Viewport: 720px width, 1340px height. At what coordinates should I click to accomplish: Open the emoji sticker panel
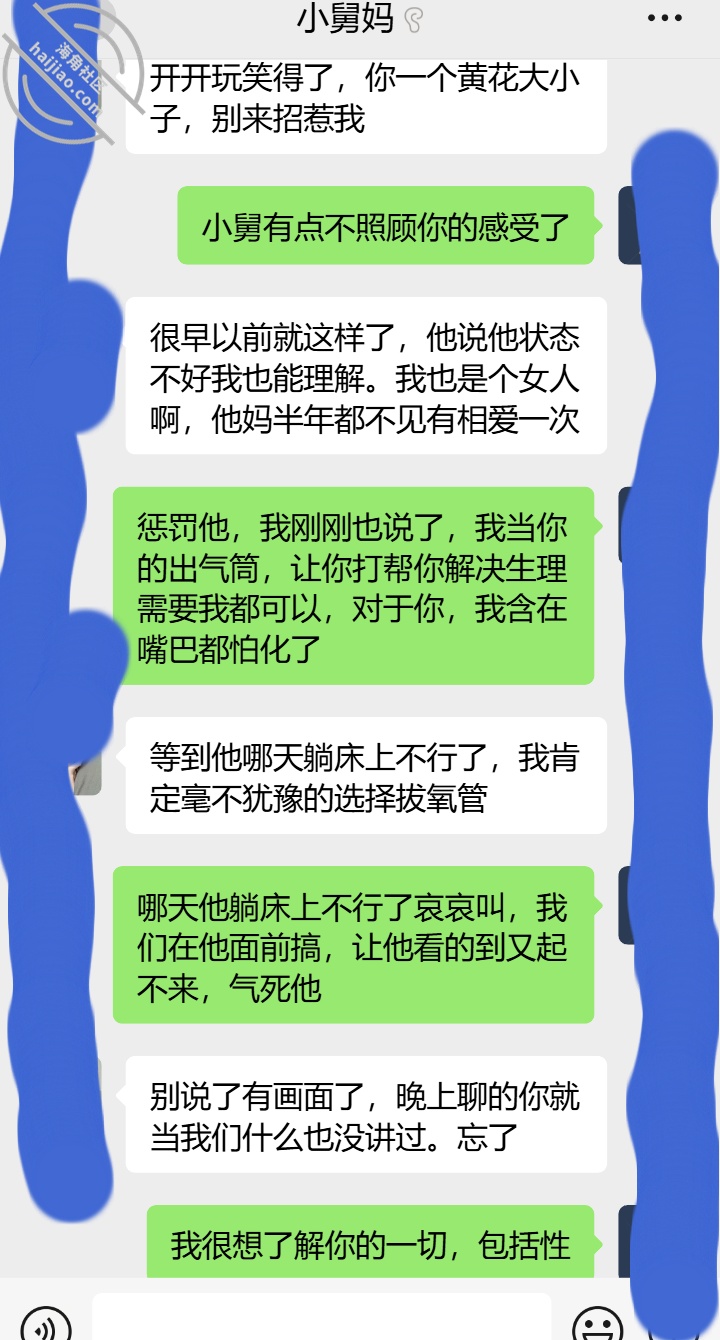click(x=597, y=1325)
